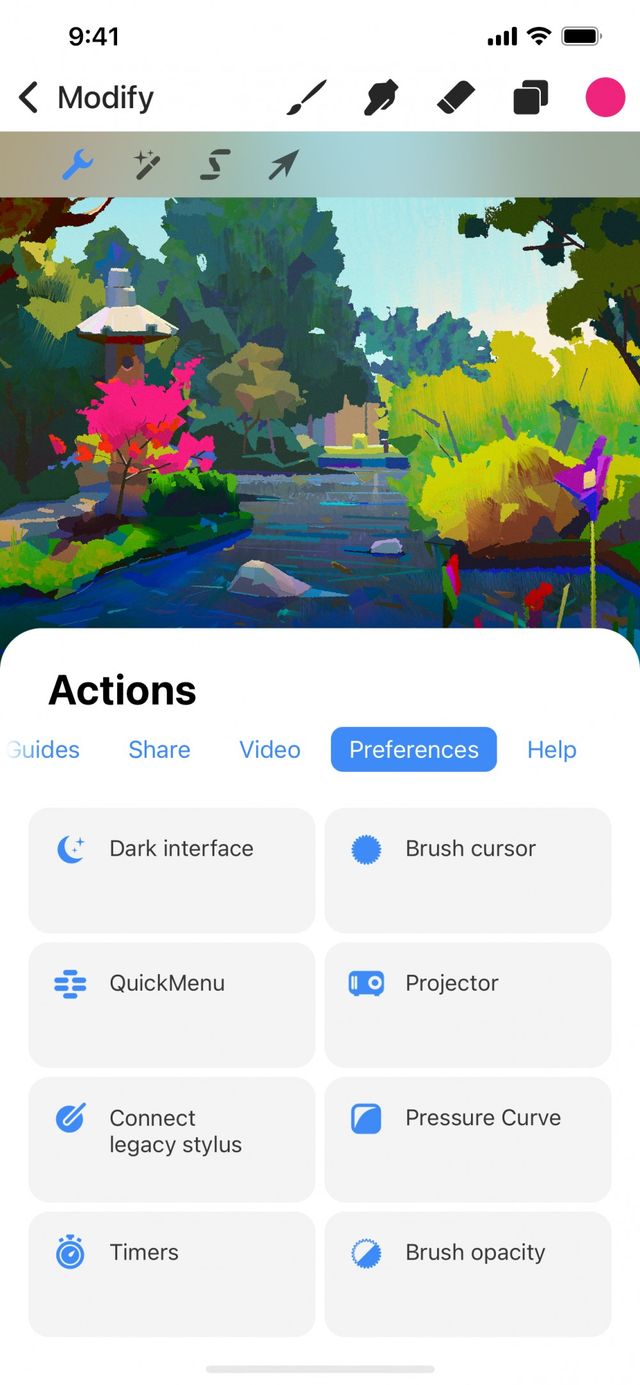640x1385 pixels.
Task: Open the S-shaped selection tool
Action: coord(214,164)
